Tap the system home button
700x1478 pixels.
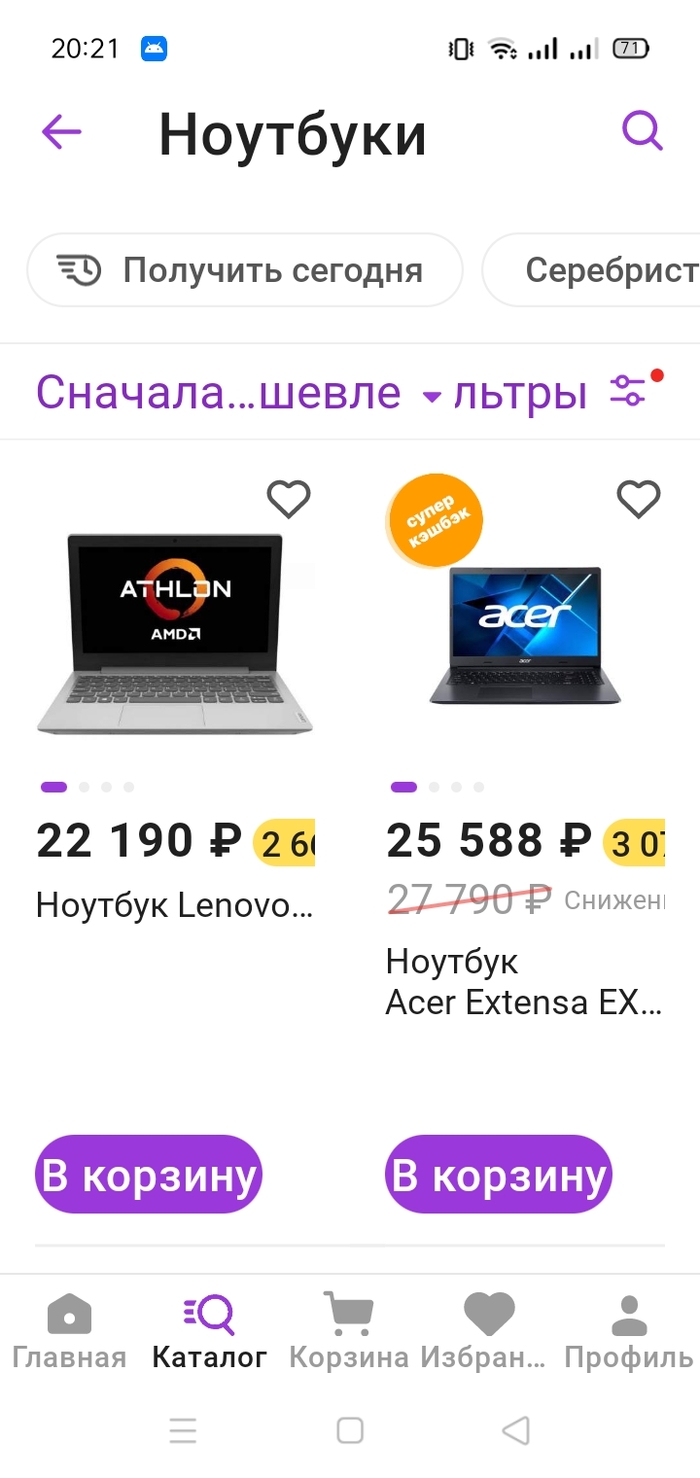pos(350,1431)
